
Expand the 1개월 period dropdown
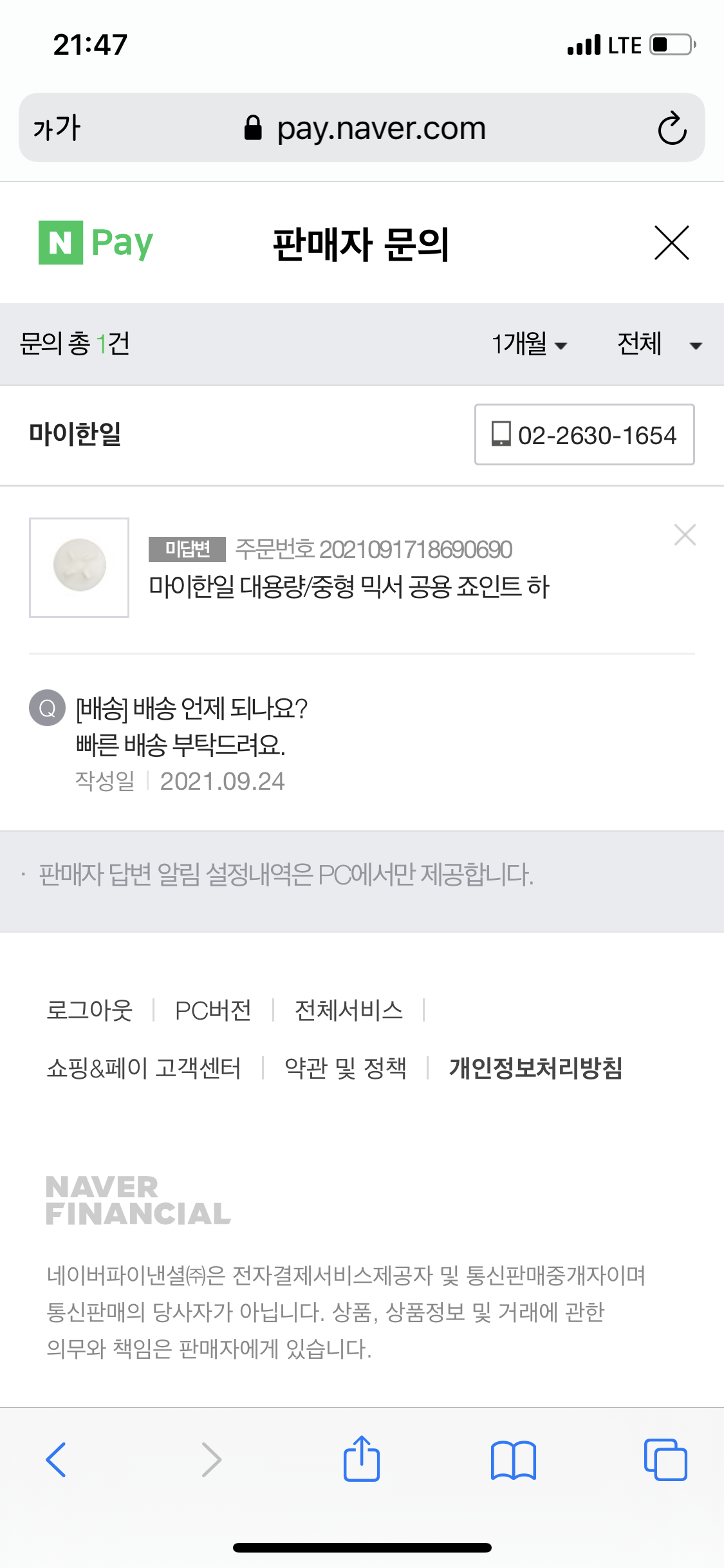coord(529,344)
